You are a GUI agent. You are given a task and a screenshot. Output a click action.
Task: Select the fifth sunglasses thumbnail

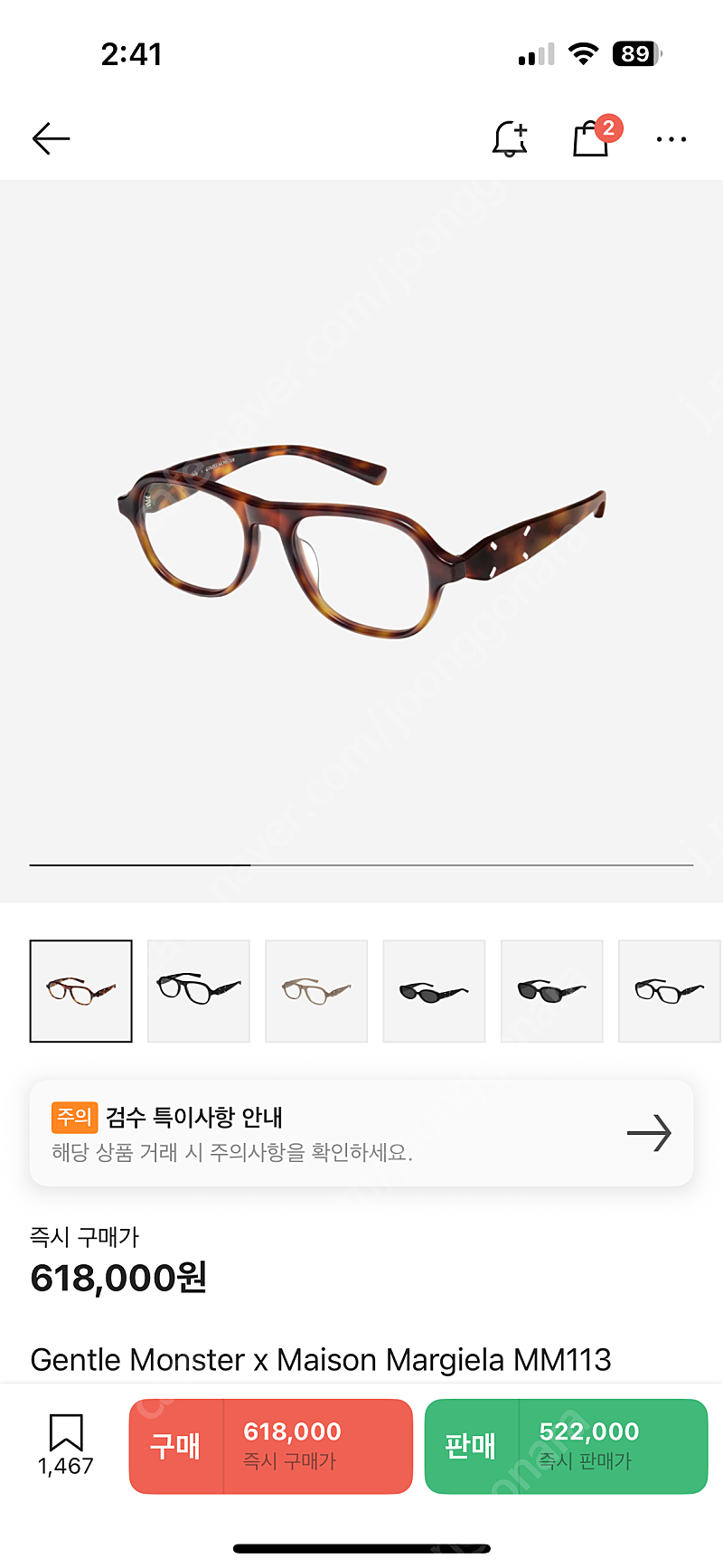pyautogui.click(x=552, y=991)
